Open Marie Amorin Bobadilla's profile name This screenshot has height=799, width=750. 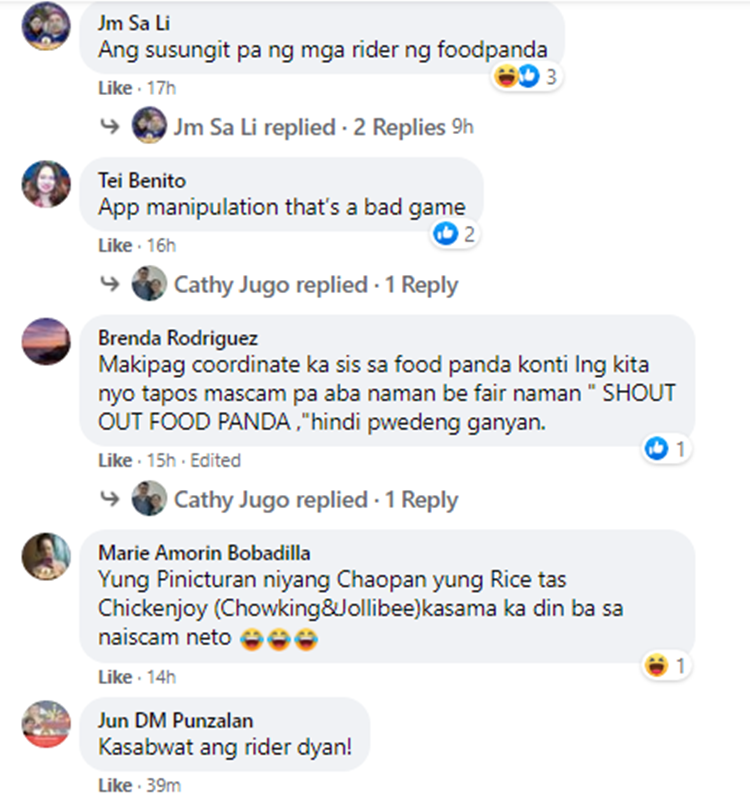click(204, 553)
